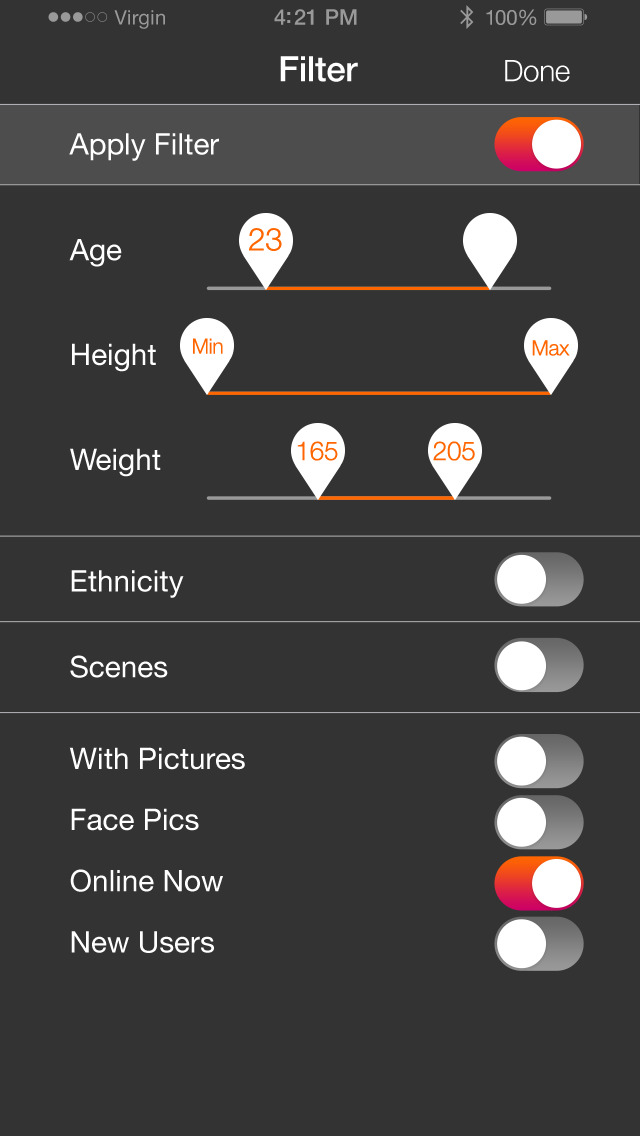Turn off the Apply Filter switch
This screenshot has height=1136, width=640.
[538, 145]
